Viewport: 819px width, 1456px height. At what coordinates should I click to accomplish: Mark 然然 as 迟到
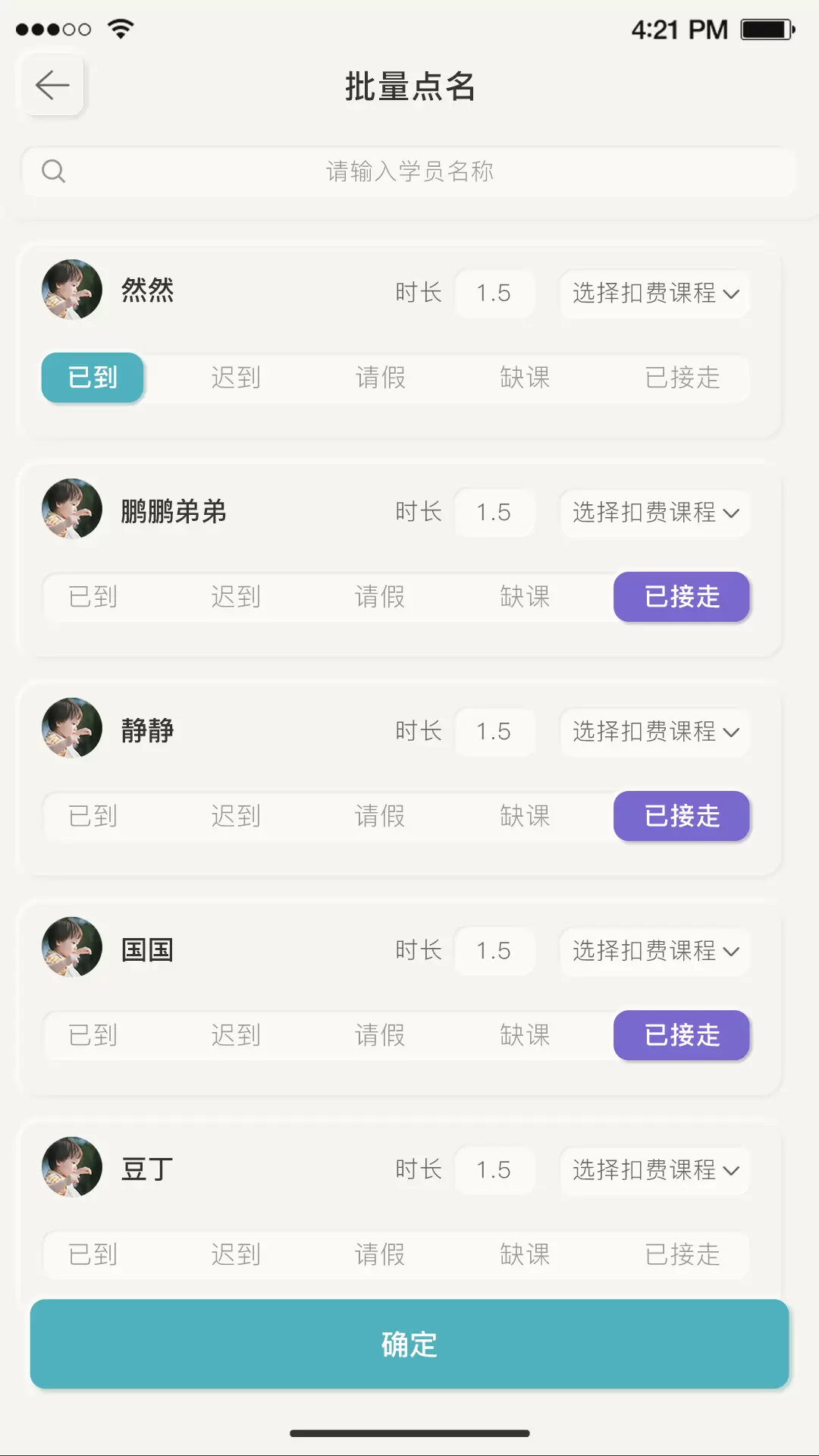pos(236,378)
